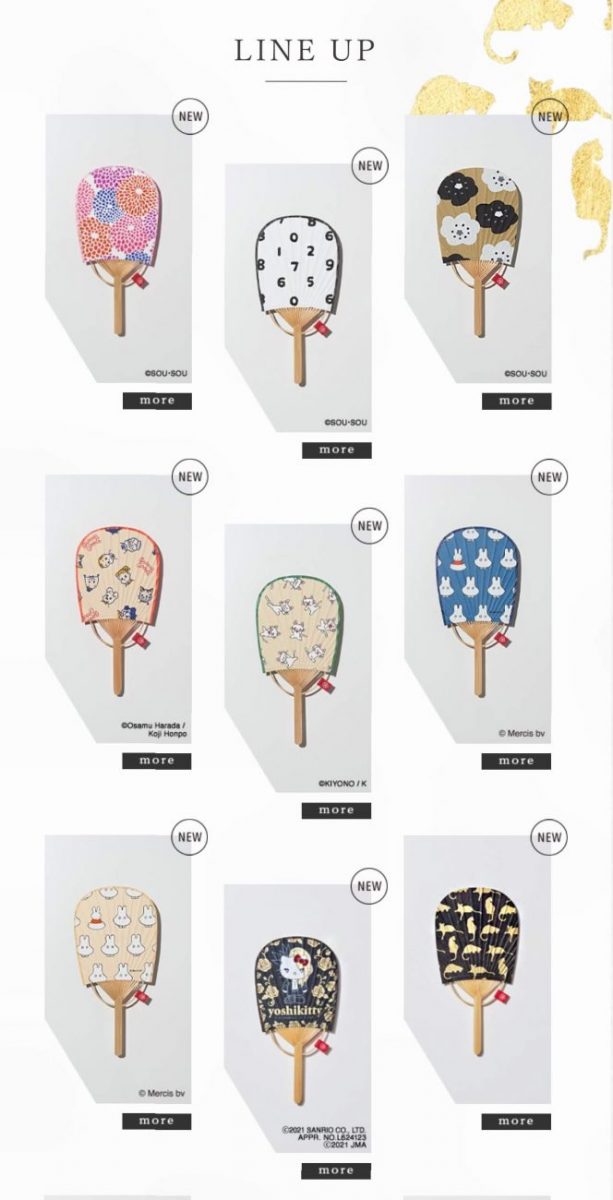
Task: Tap more under the pink floral fan
Action: (x=157, y=401)
